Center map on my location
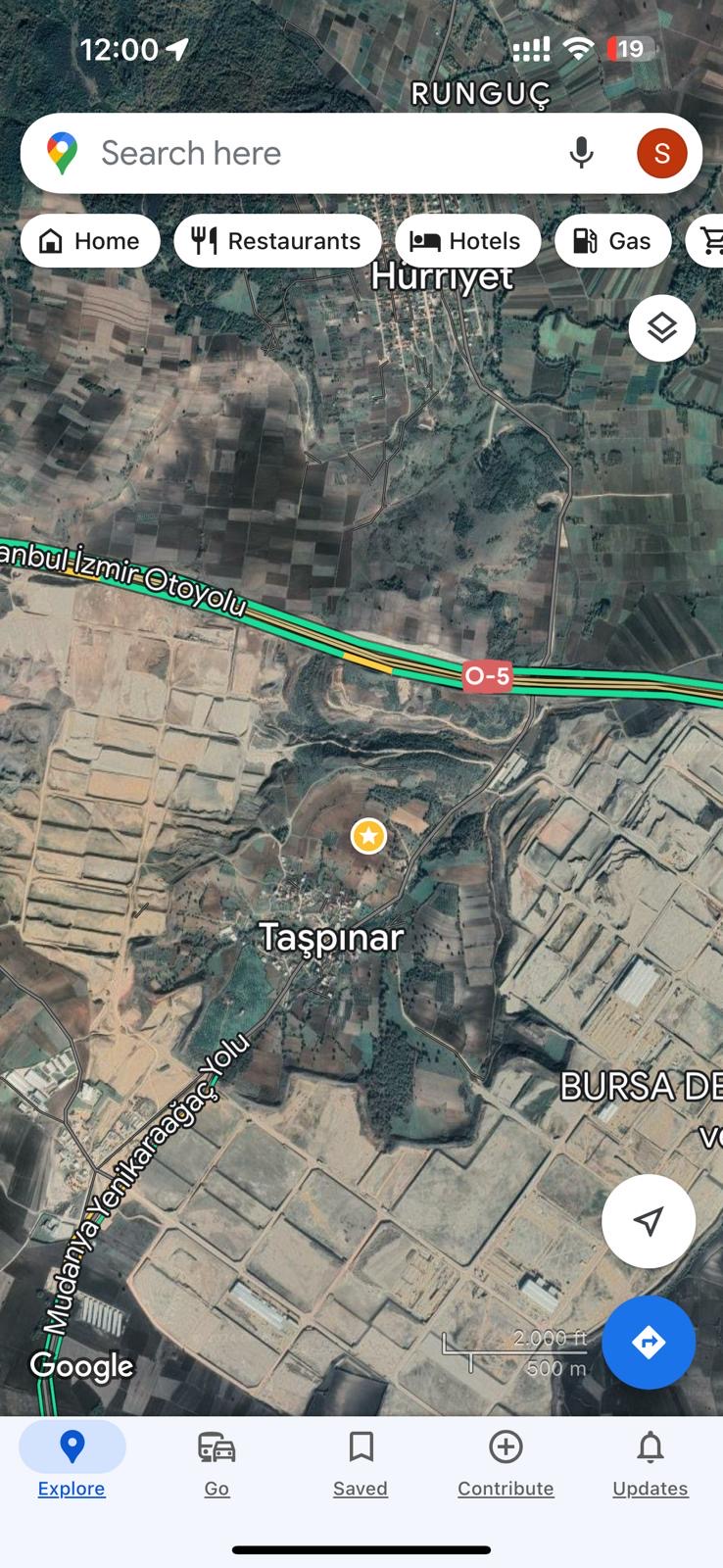Screen dimensions: 723x1568 click(649, 1220)
